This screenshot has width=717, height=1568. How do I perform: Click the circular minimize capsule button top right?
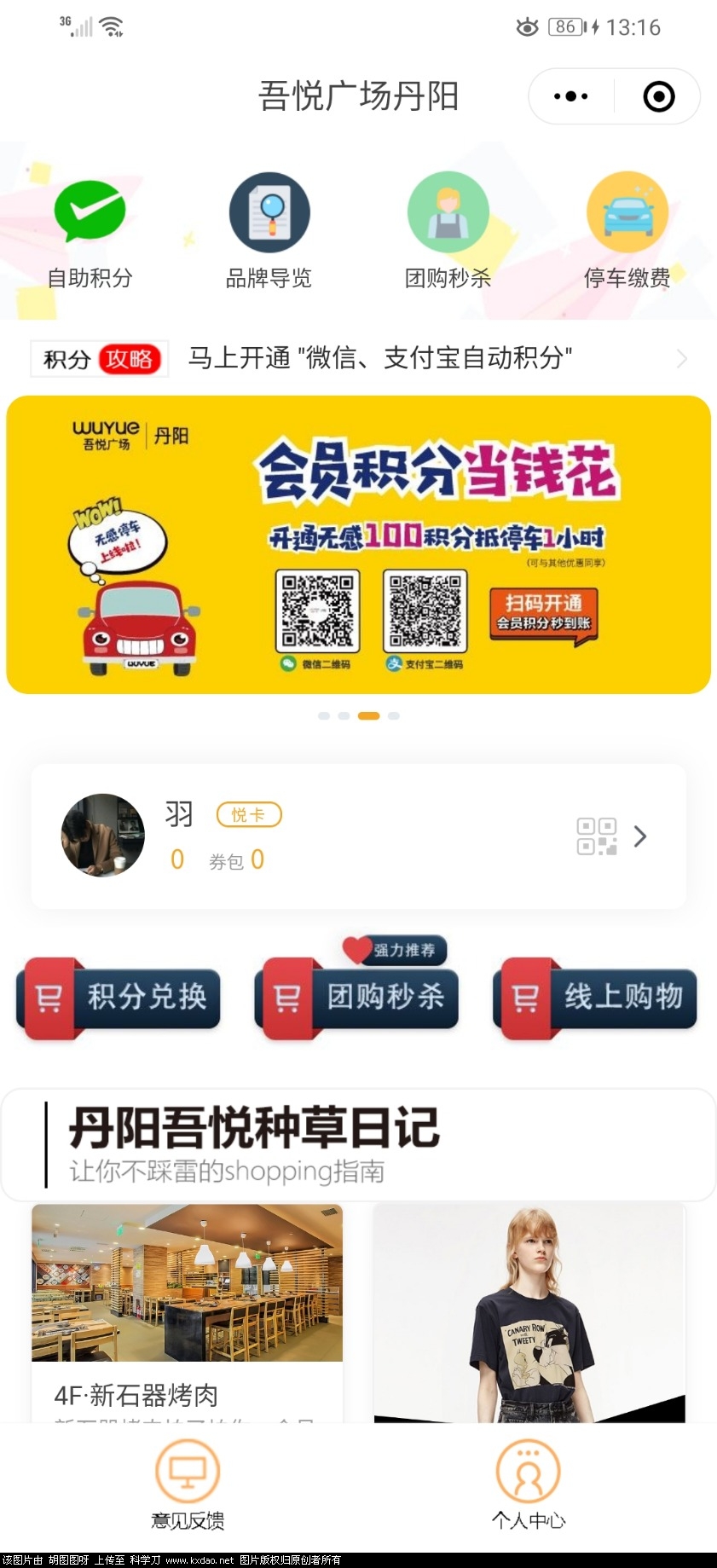(657, 96)
